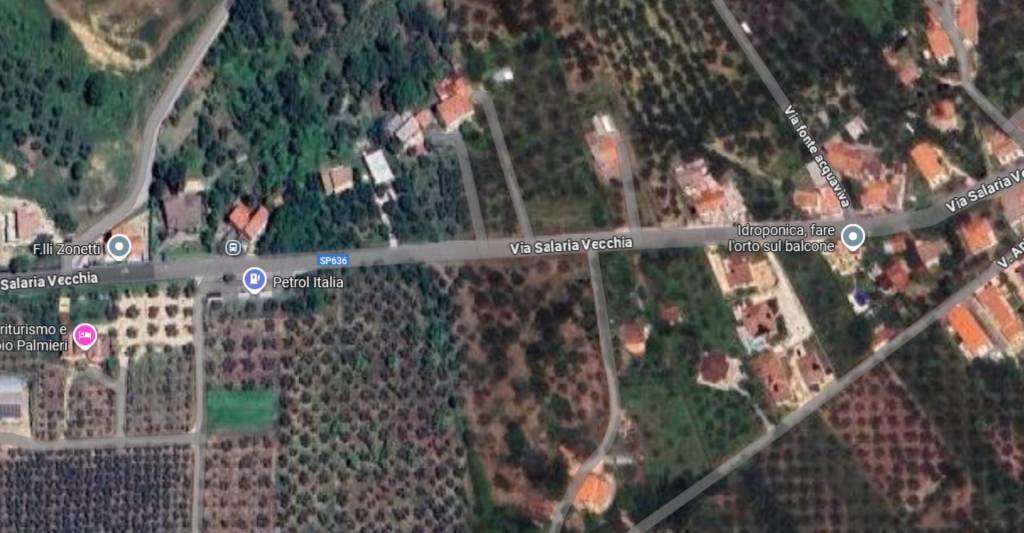Tap the pink Palmieri agriturismo lodging pin

pyautogui.click(x=86, y=335)
